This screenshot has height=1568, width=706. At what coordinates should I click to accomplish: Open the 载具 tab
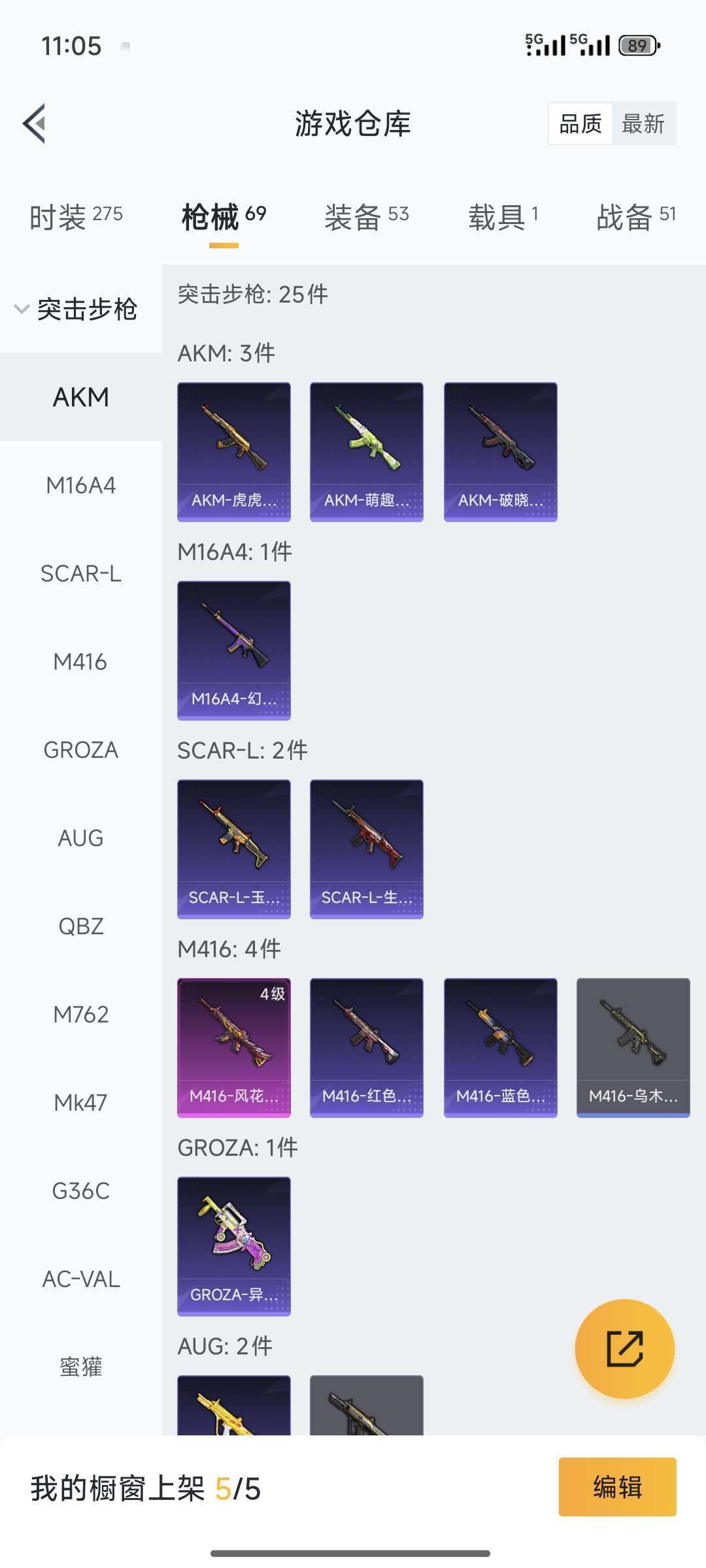[503, 217]
